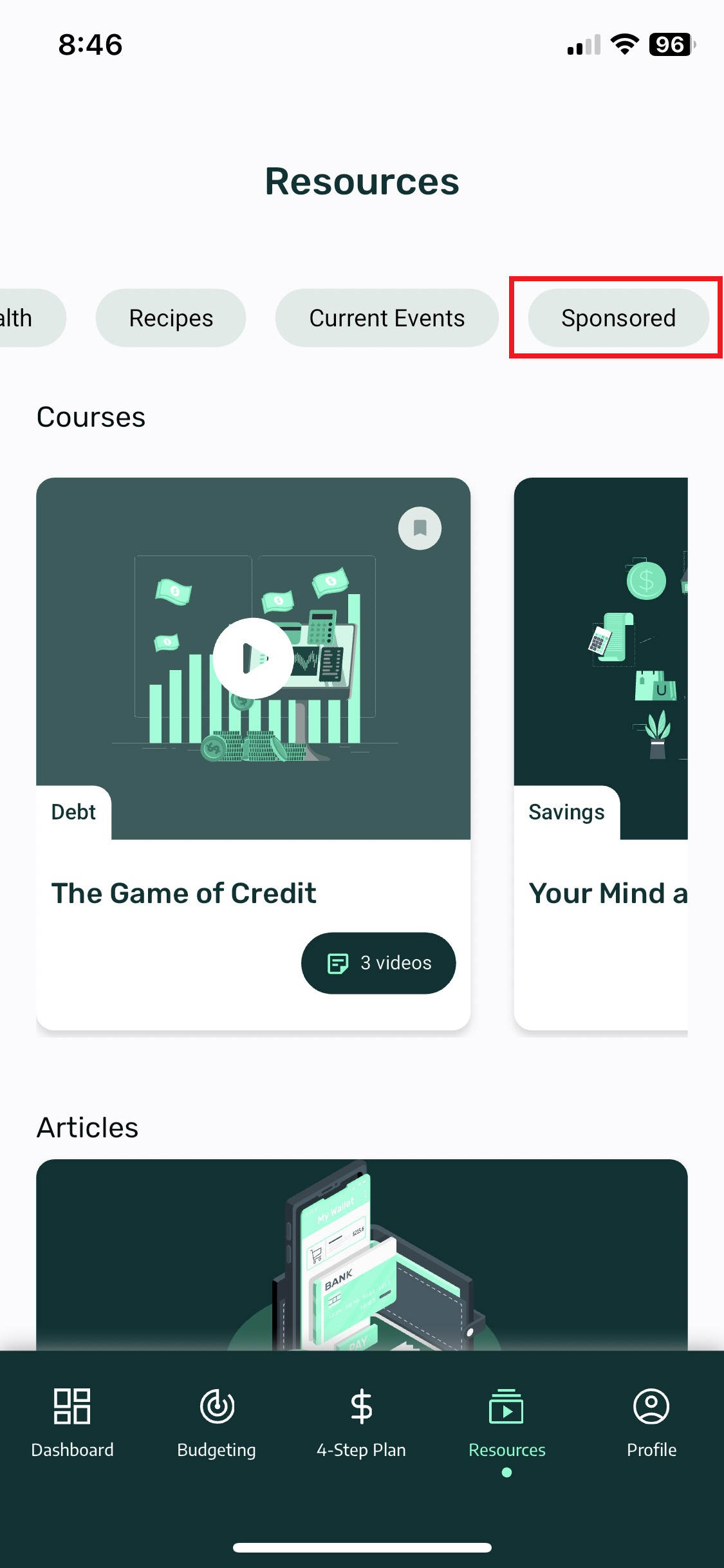Select the Recipes filter chip

tap(171, 318)
